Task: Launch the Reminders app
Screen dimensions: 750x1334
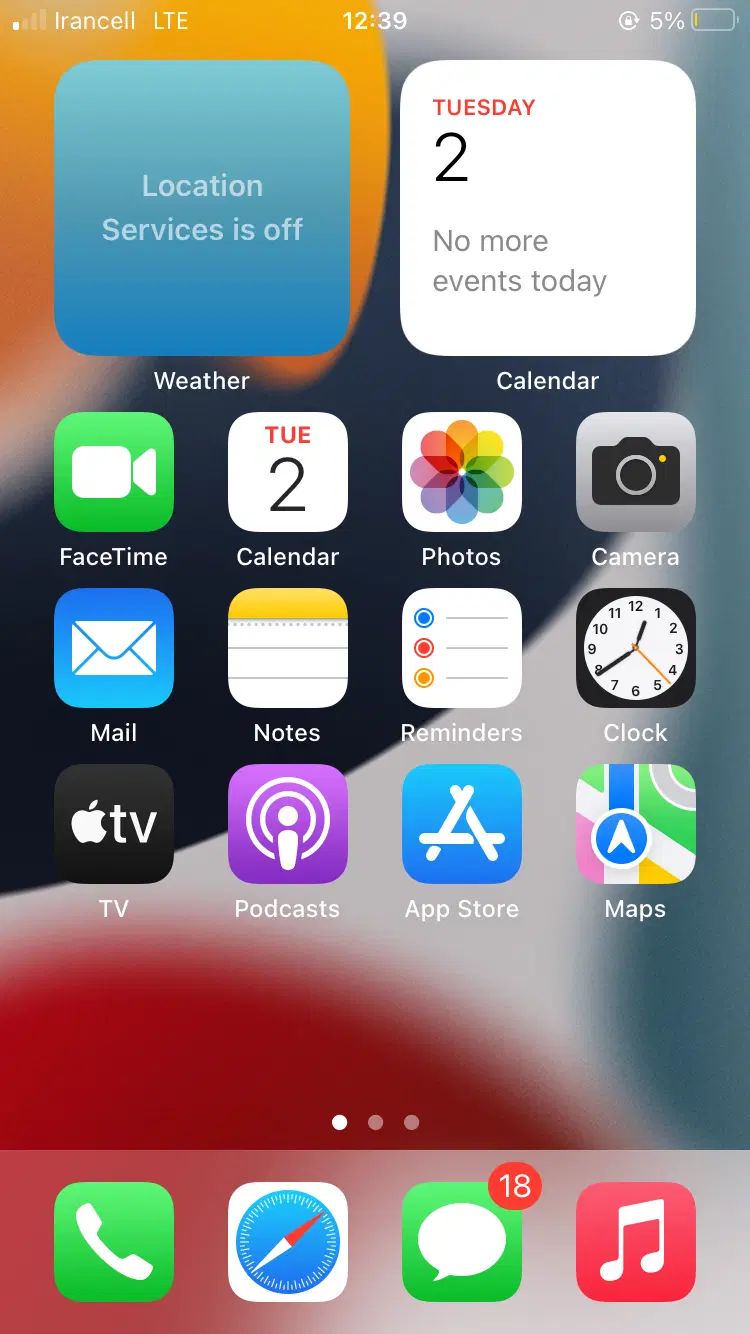Action: click(461, 648)
